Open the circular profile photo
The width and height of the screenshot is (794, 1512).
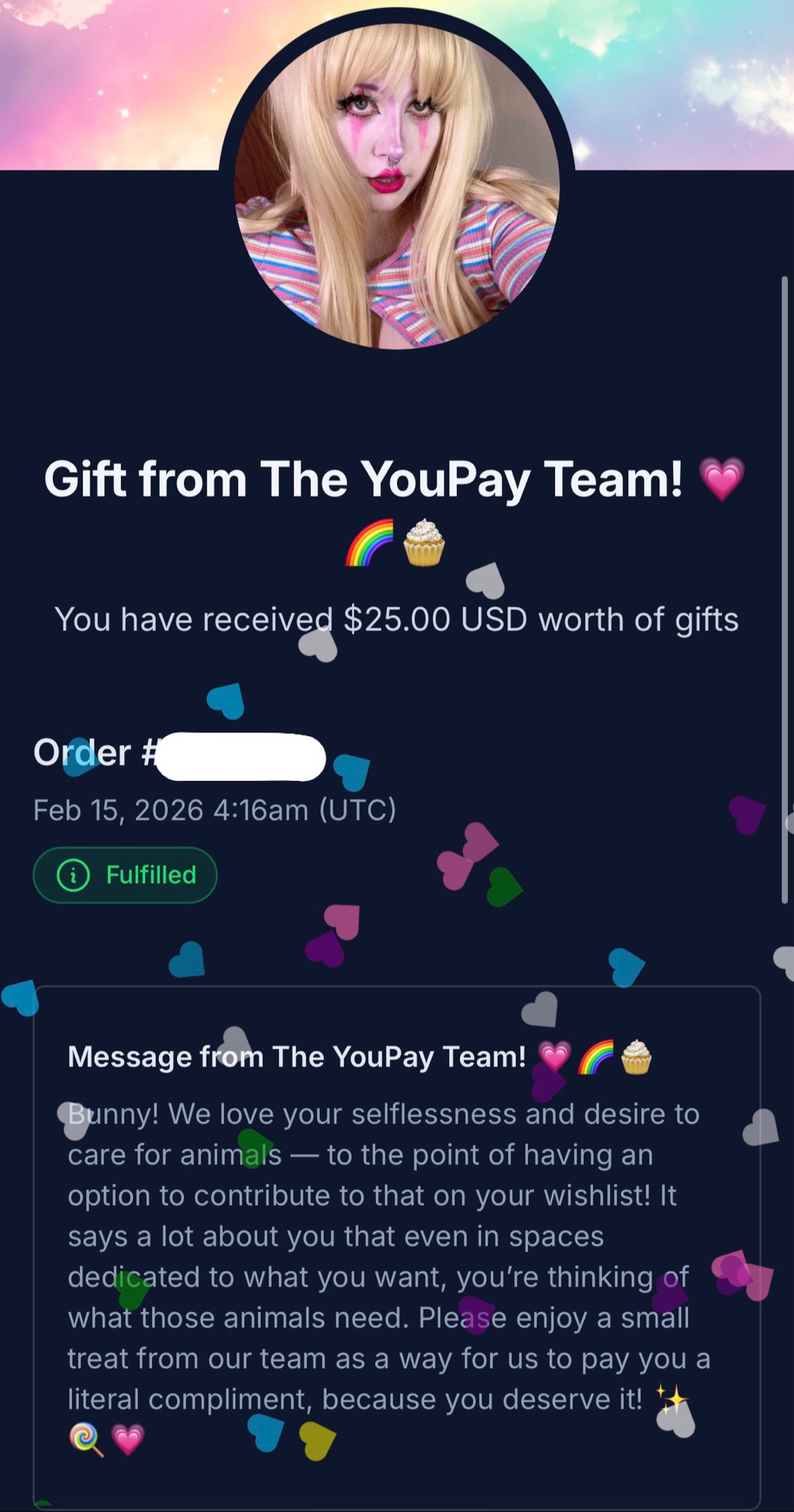coord(397,185)
